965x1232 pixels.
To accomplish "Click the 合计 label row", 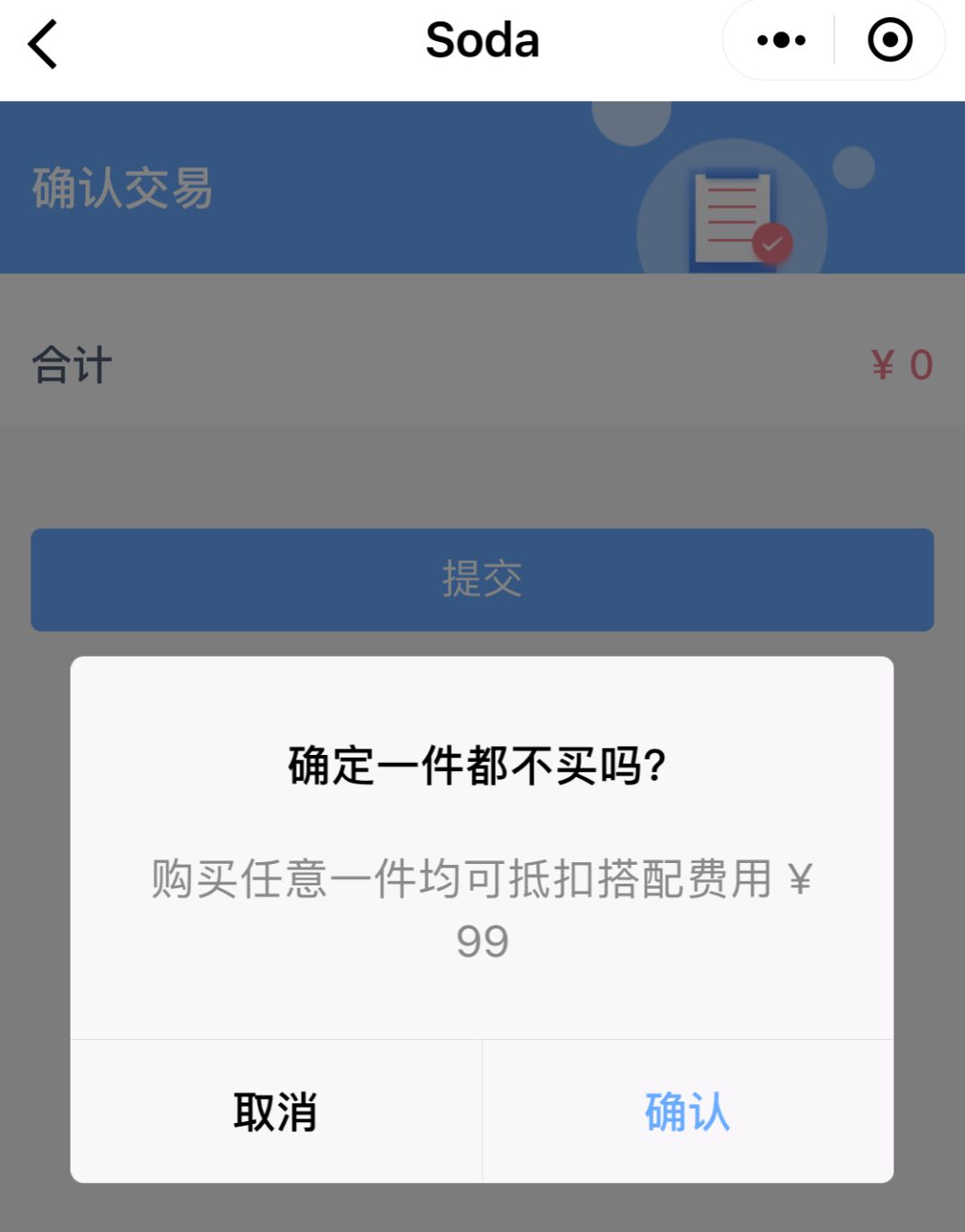I will click(x=71, y=362).
